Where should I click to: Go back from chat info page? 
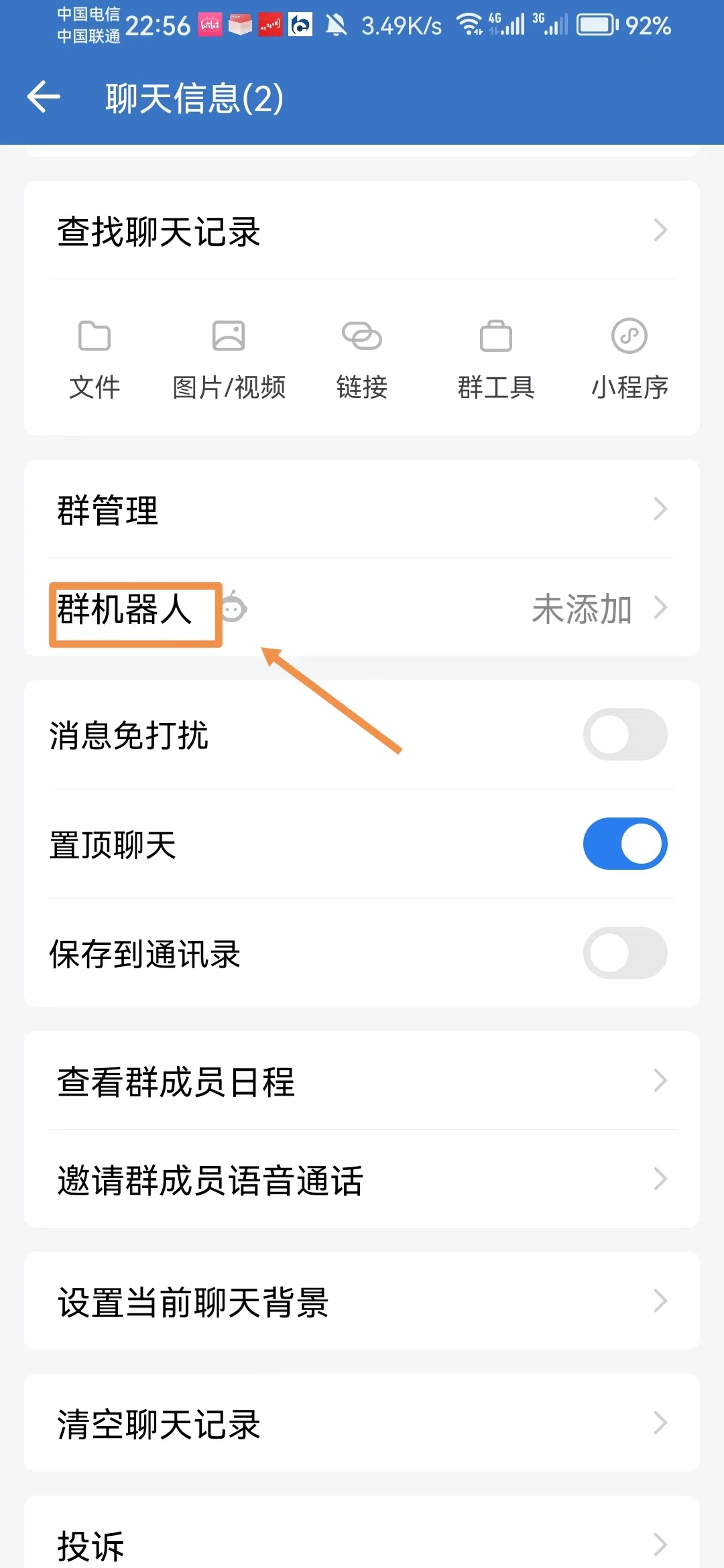(44, 98)
